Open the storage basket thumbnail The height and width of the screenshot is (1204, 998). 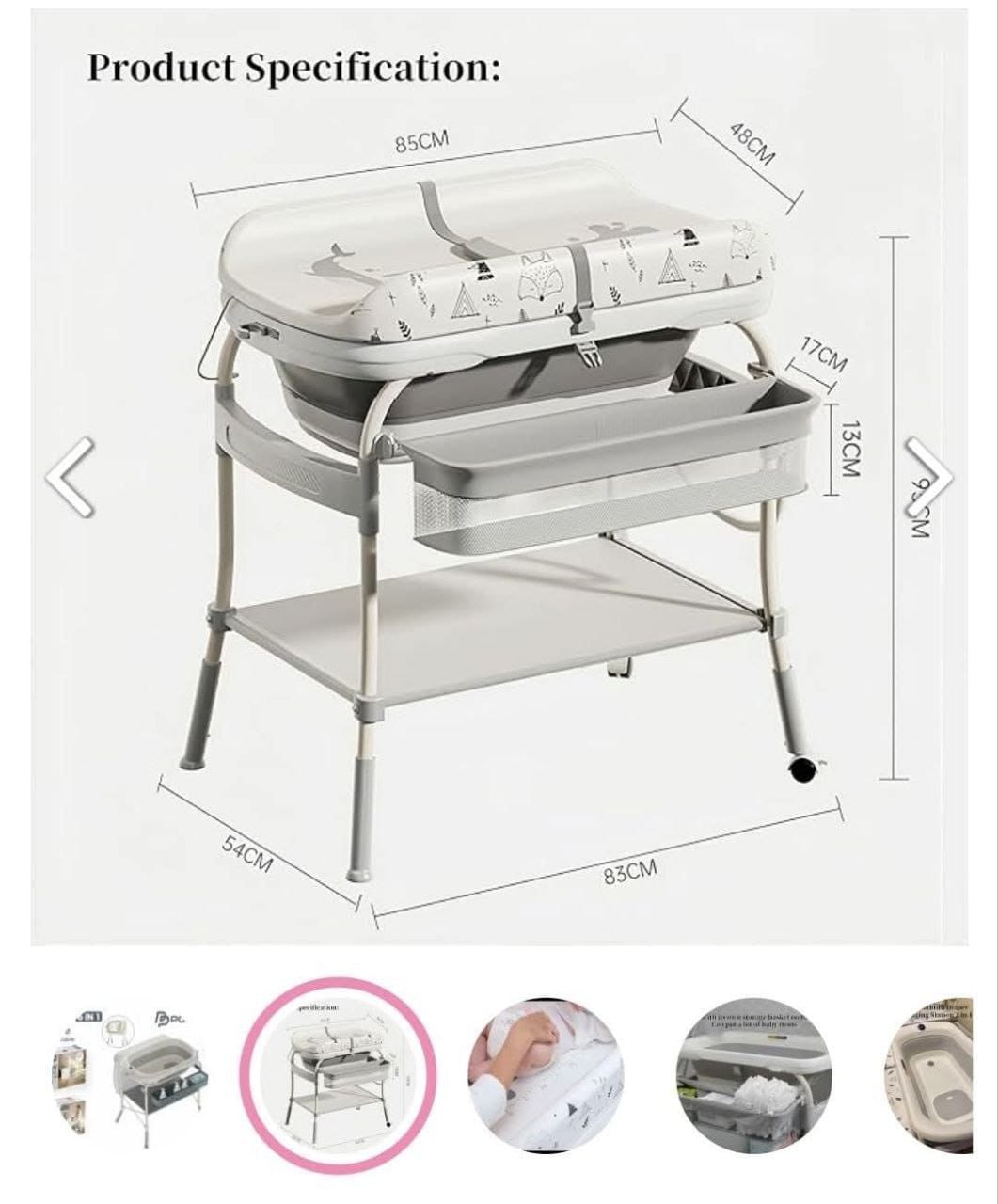[754, 1074]
